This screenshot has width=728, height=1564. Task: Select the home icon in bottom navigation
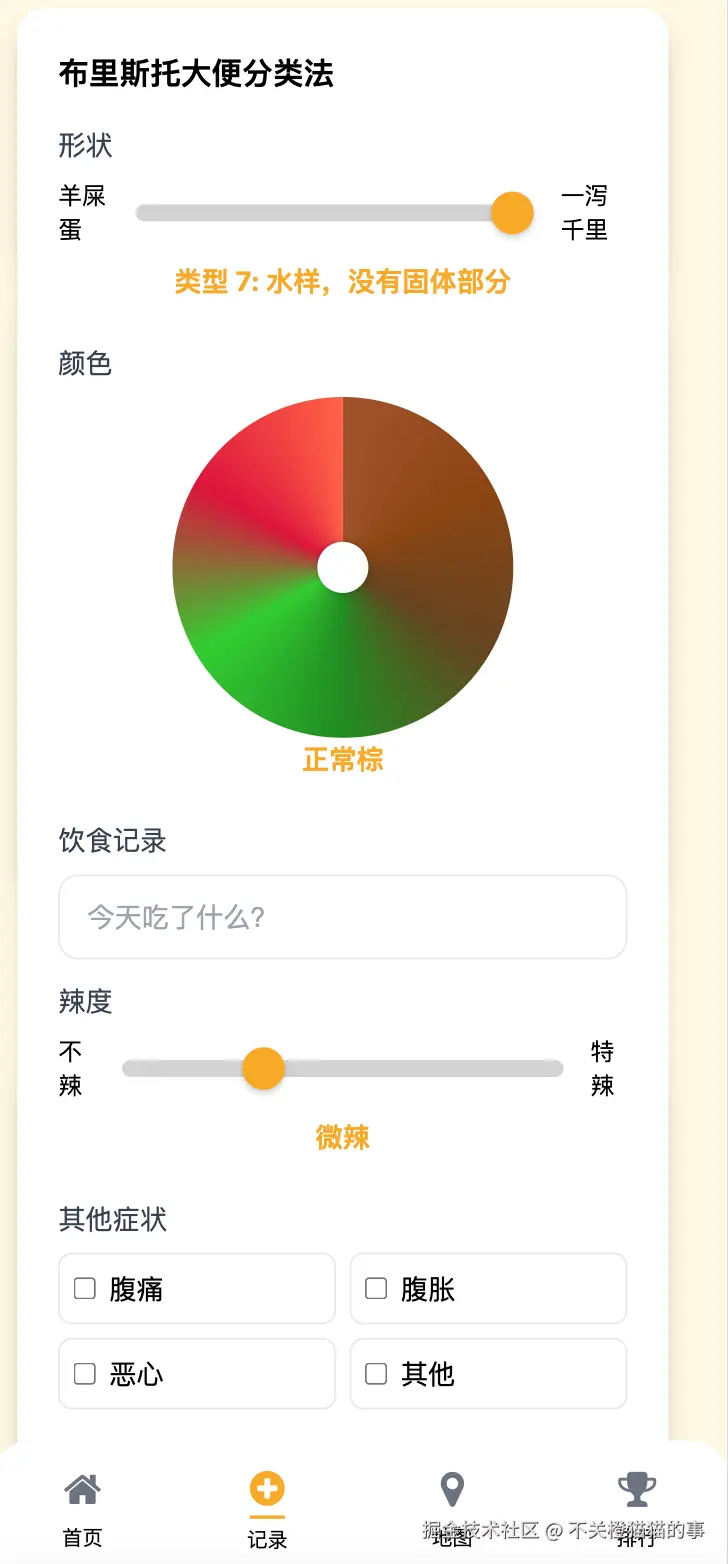pyautogui.click(x=83, y=1491)
